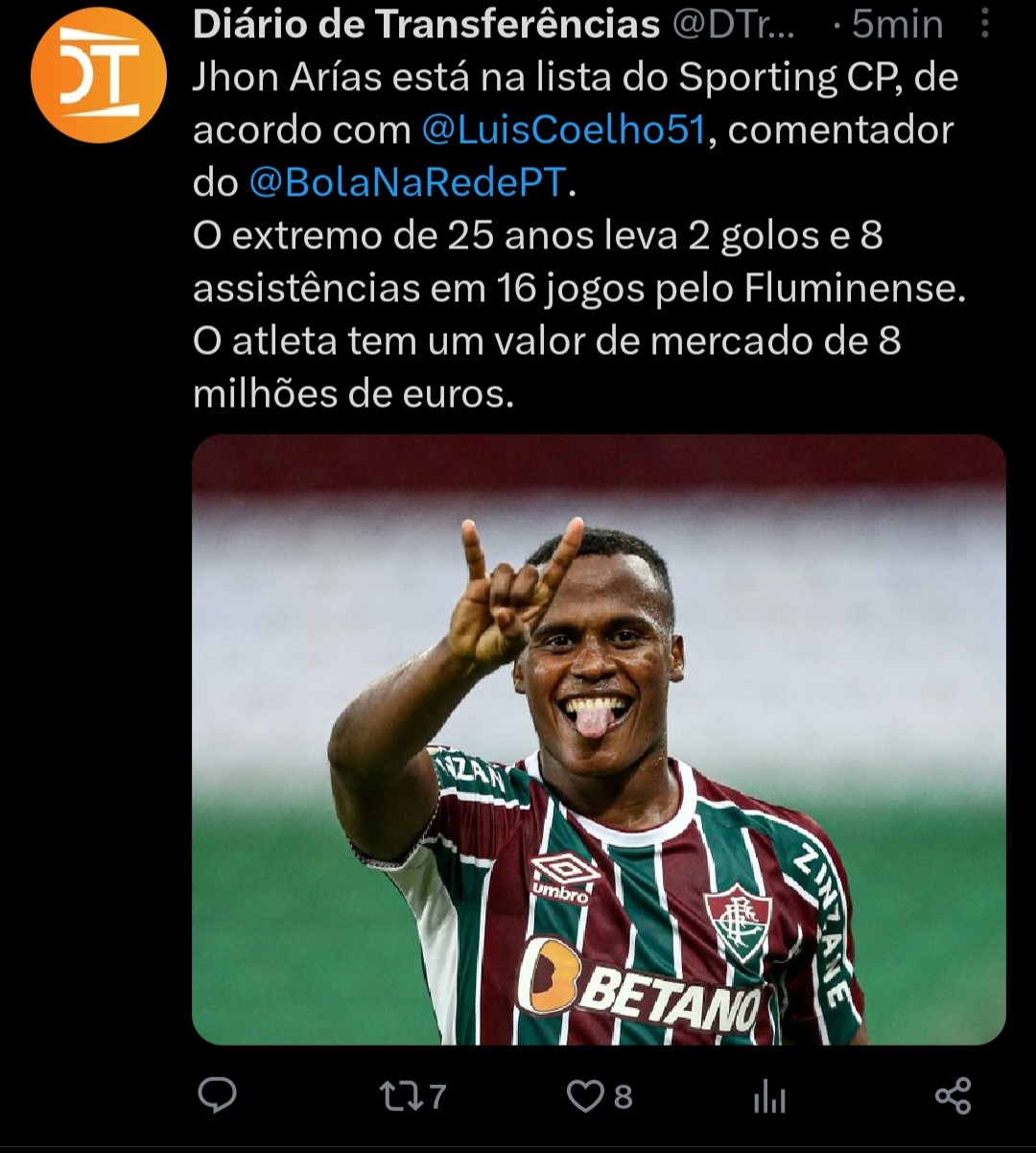The height and width of the screenshot is (1153, 1036).
Task: Open the @BolaNaRedePT mention
Action: (408, 182)
